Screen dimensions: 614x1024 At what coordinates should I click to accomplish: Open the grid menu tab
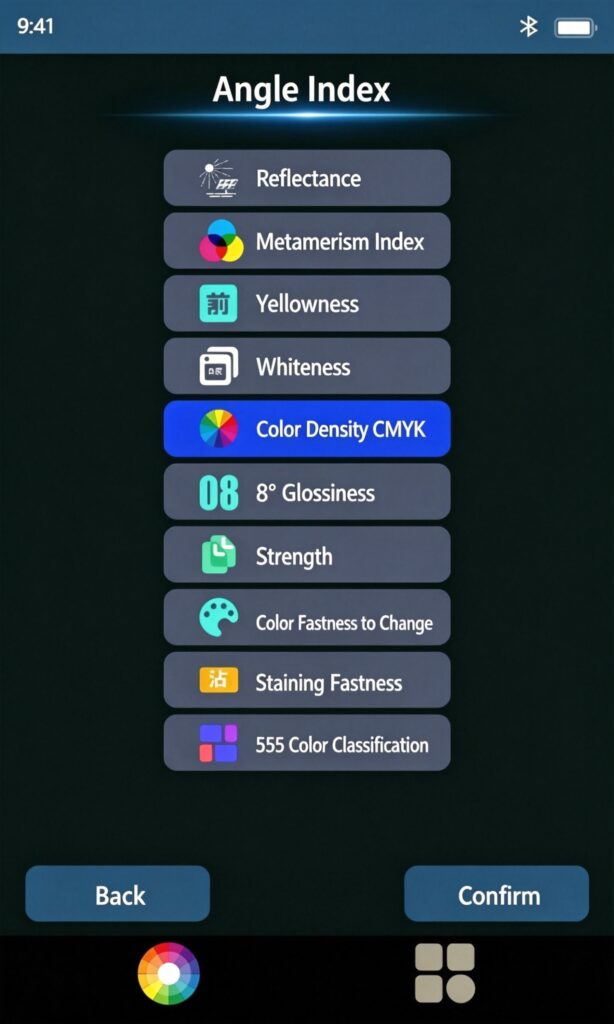click(x=445, y=973)
